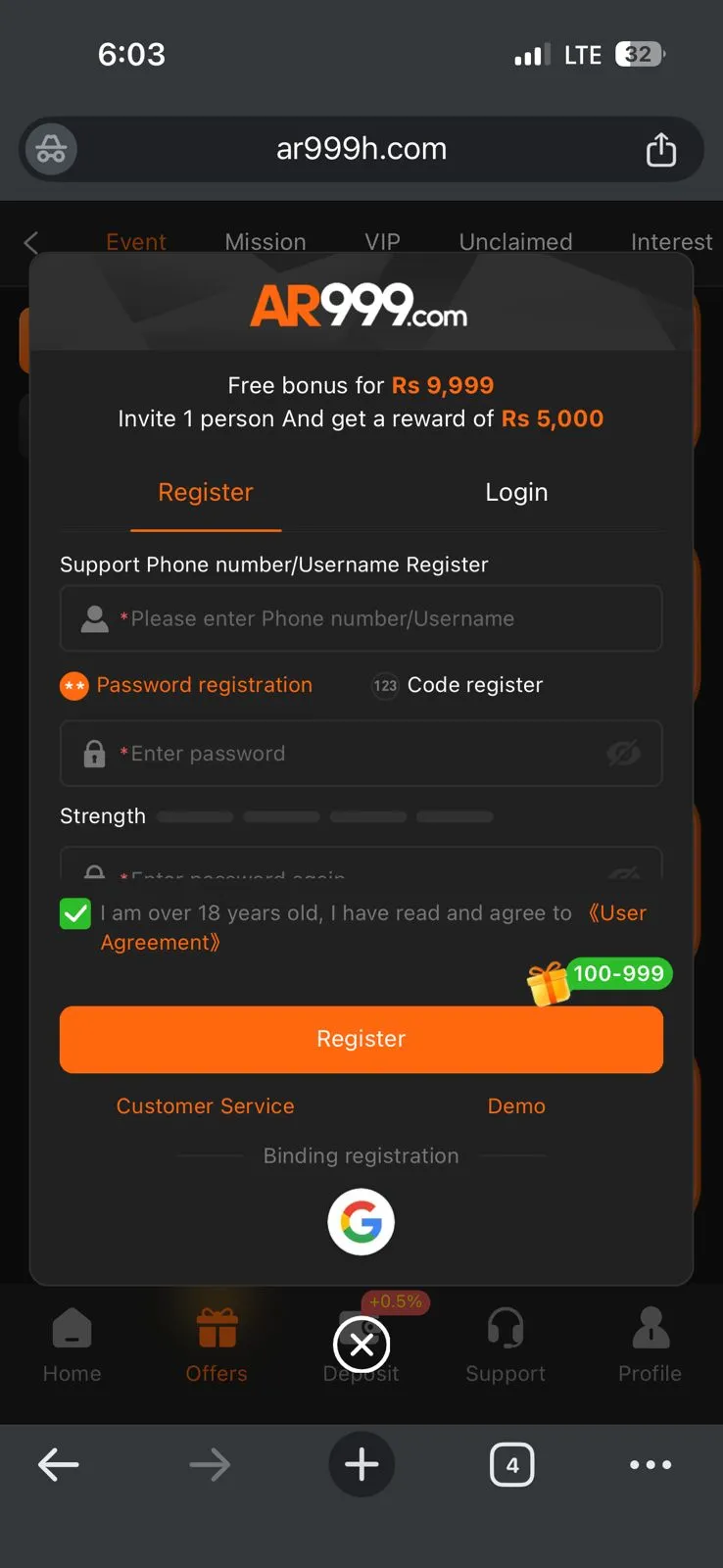This screenshot has width=723, height=1568.
Task: Go back to the previous page
Action: pyautogui.click(x=59, y=1465)
